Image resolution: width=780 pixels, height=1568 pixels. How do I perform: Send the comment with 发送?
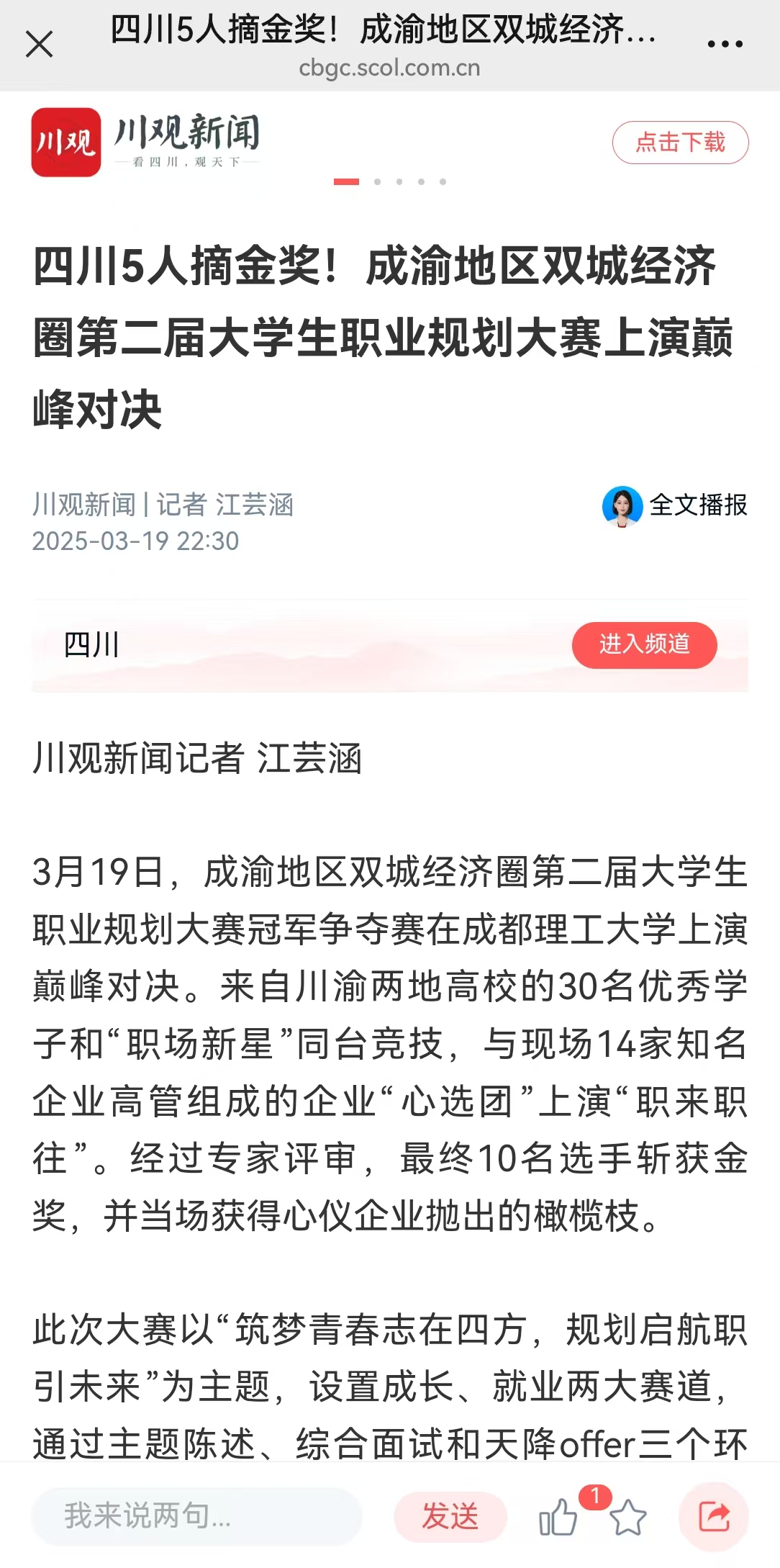click(x=450, y=1516)
